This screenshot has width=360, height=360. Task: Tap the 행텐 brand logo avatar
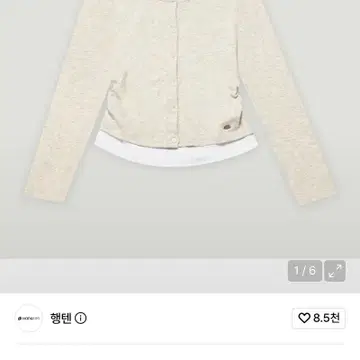(x=29, y=318)
